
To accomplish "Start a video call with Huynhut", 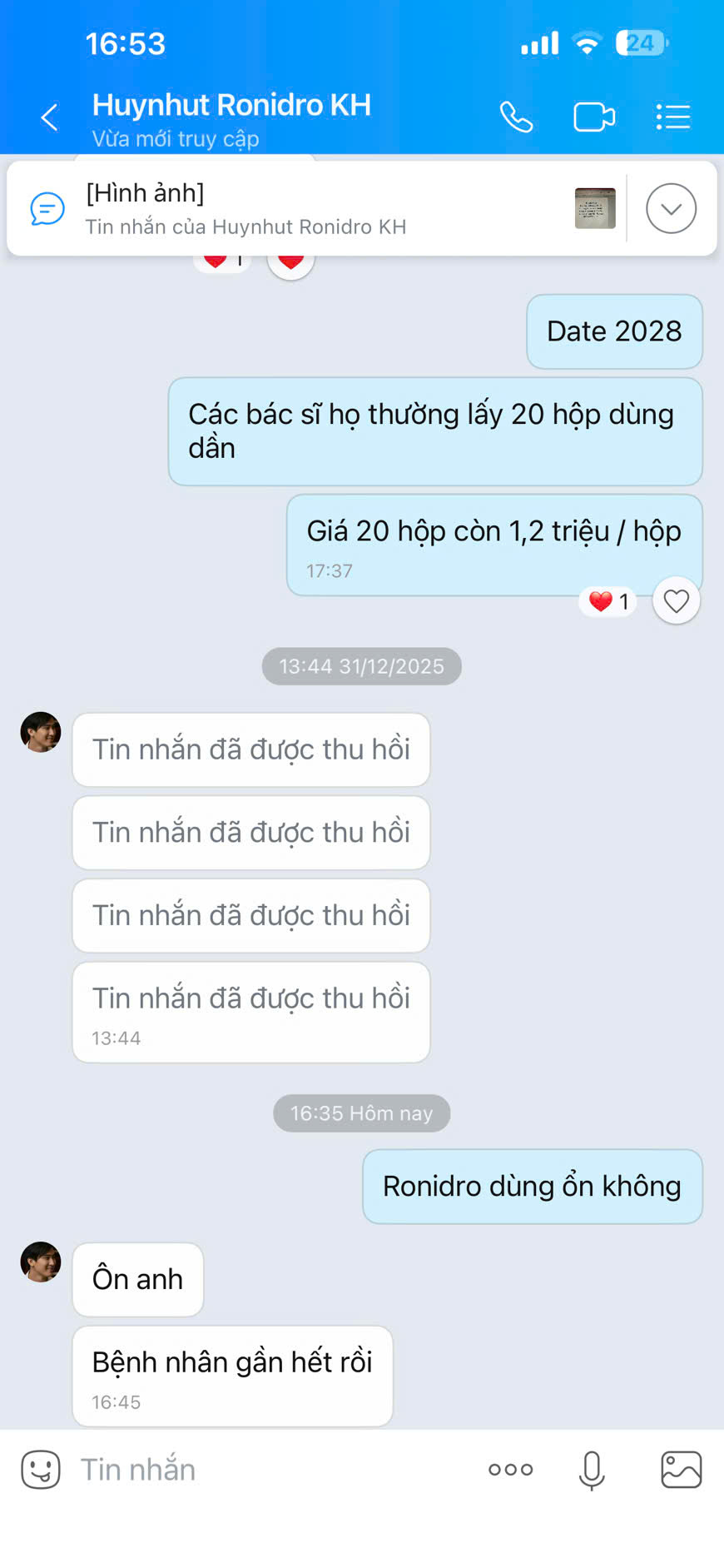I will coord(594,117).
